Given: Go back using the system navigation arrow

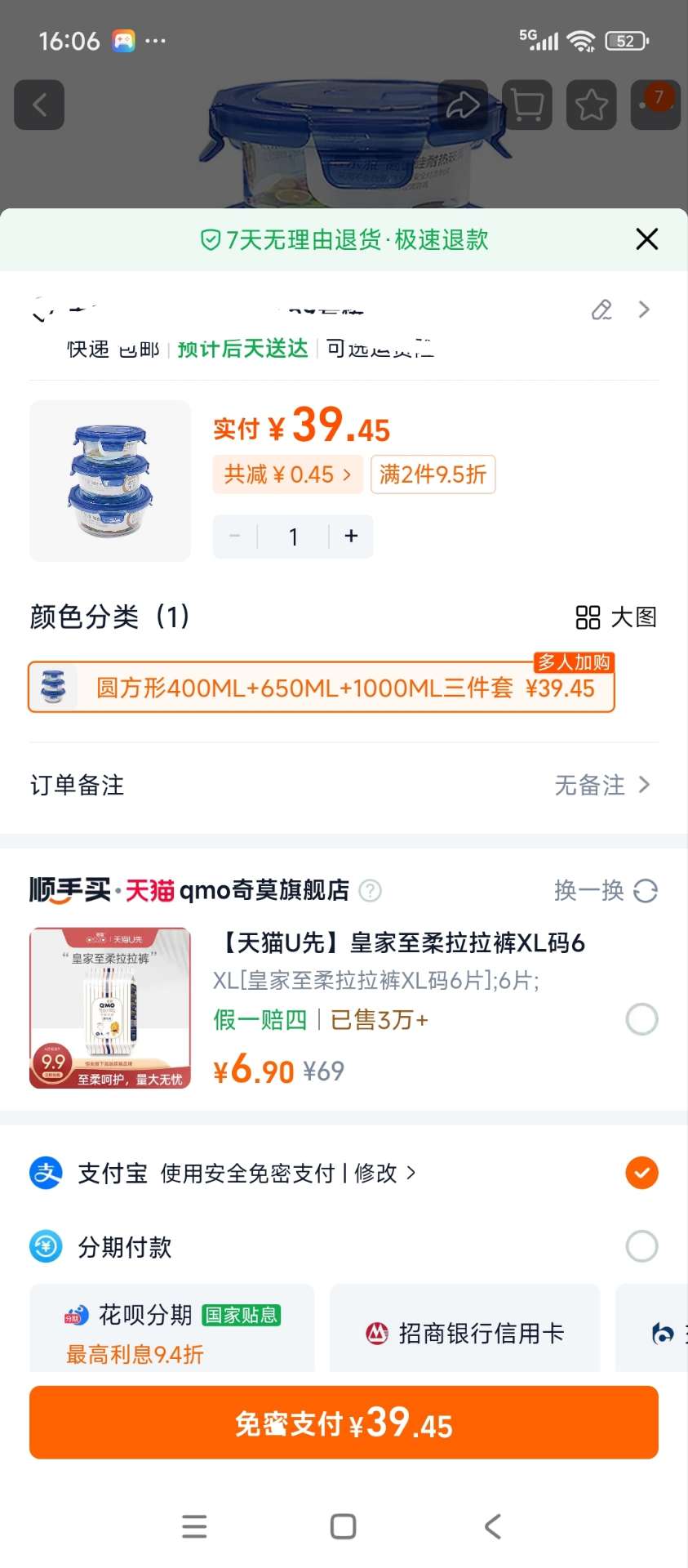Looking at the screenshot, I should (x=492, y=1526).
